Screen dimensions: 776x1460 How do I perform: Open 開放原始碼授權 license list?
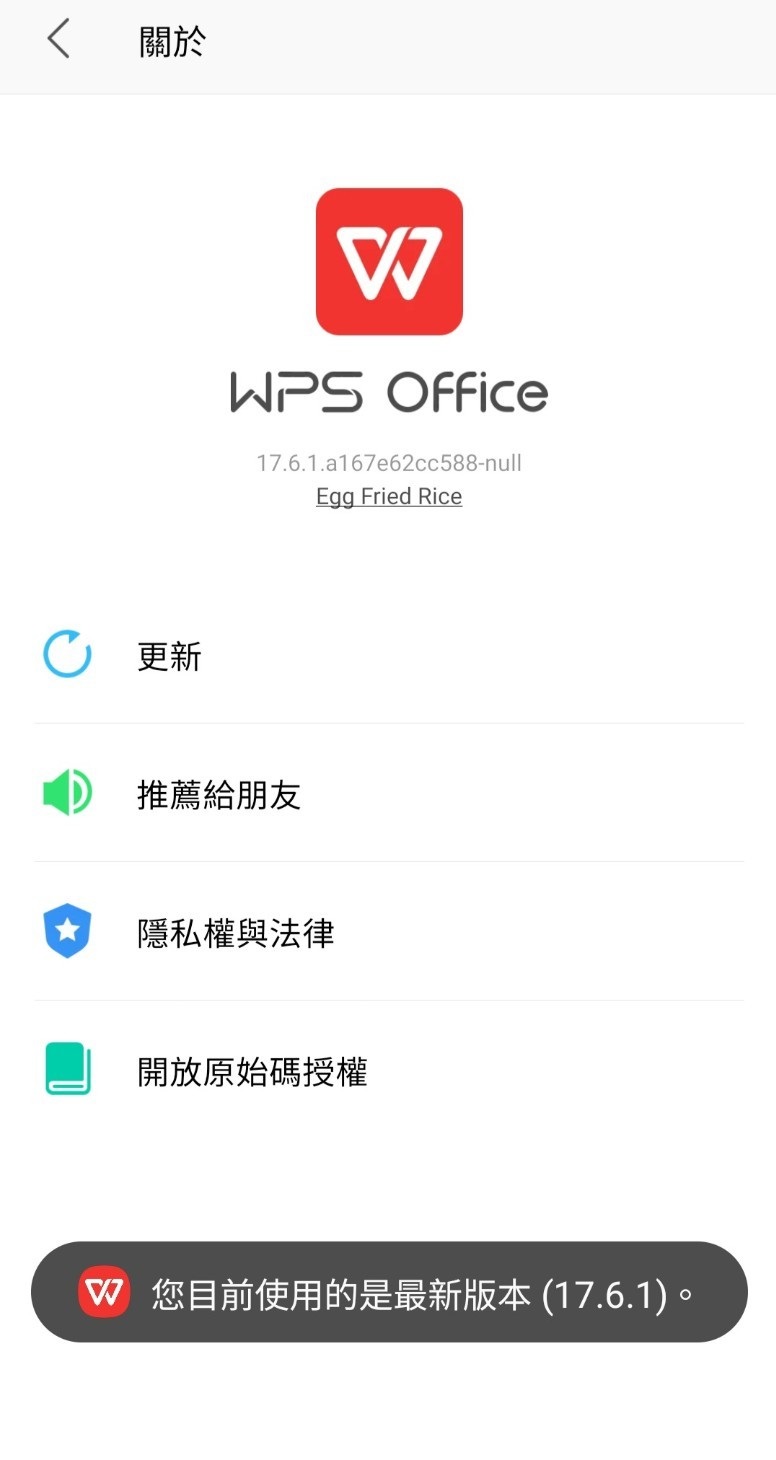pyautogui.click(x=253, y=1070)
